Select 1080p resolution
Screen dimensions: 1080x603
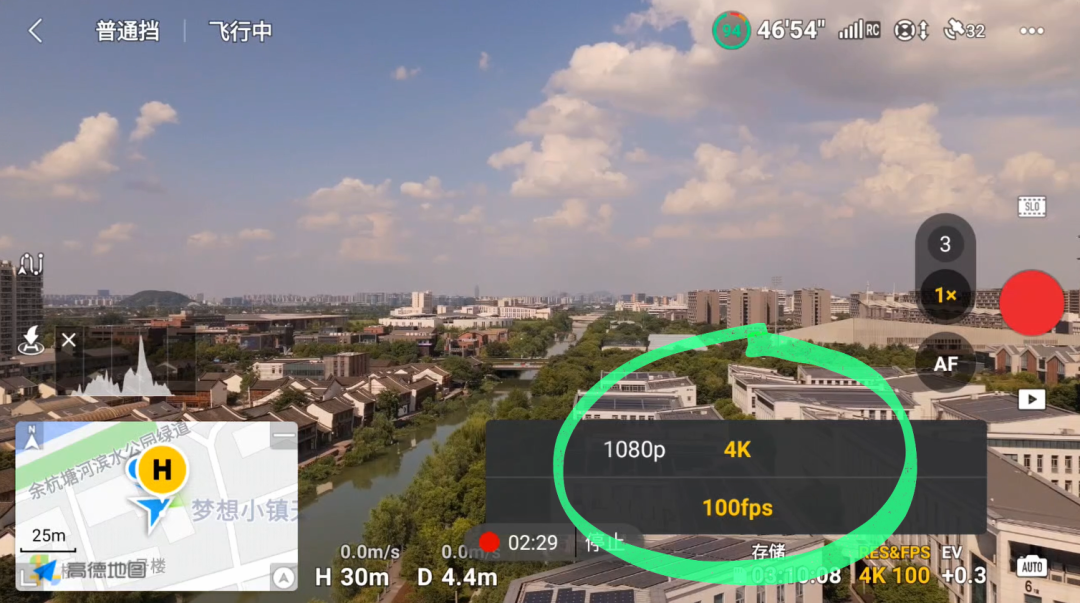click(634, 450)
